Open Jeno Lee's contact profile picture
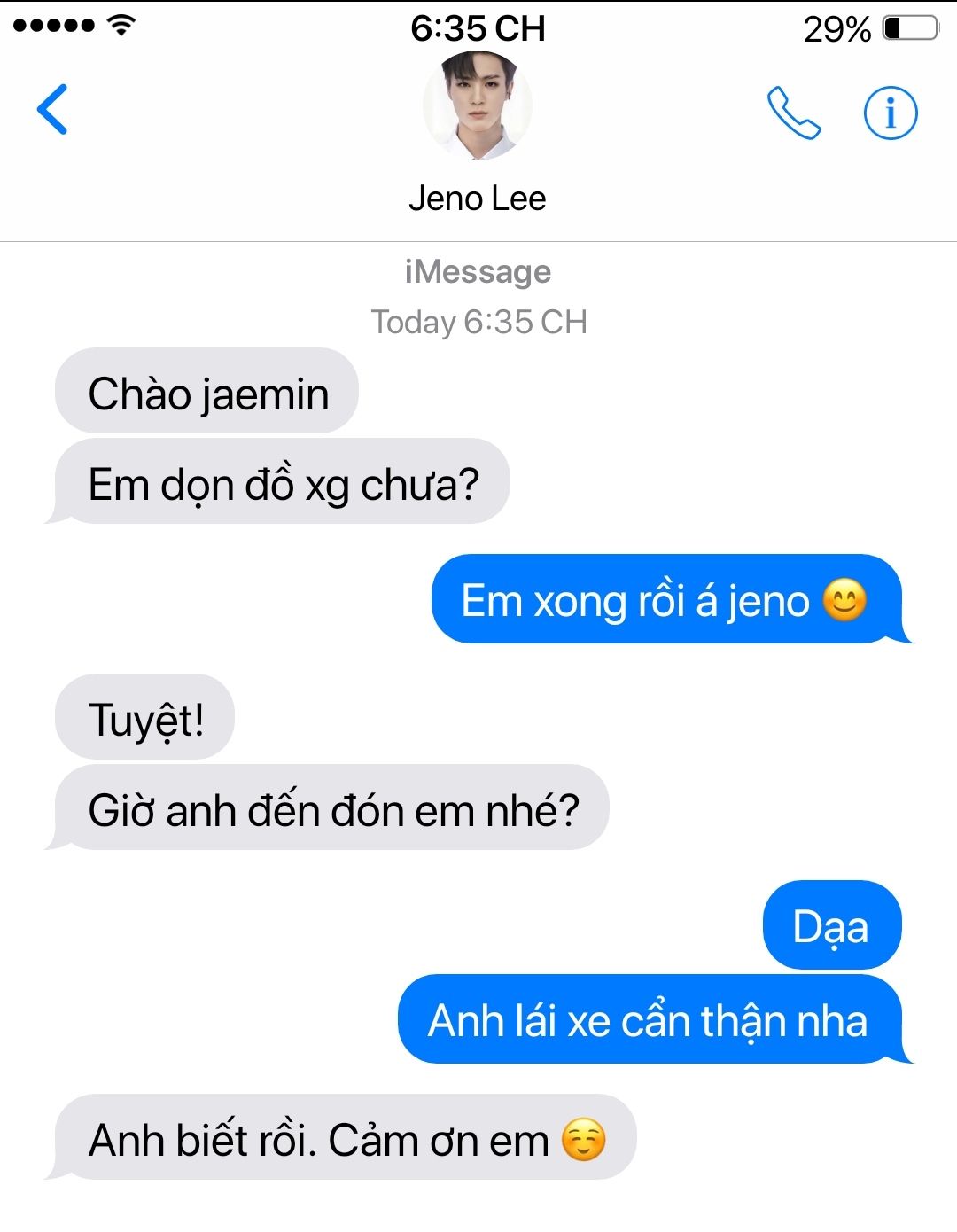Viewport: 957px width, 1232px height. 478,105
